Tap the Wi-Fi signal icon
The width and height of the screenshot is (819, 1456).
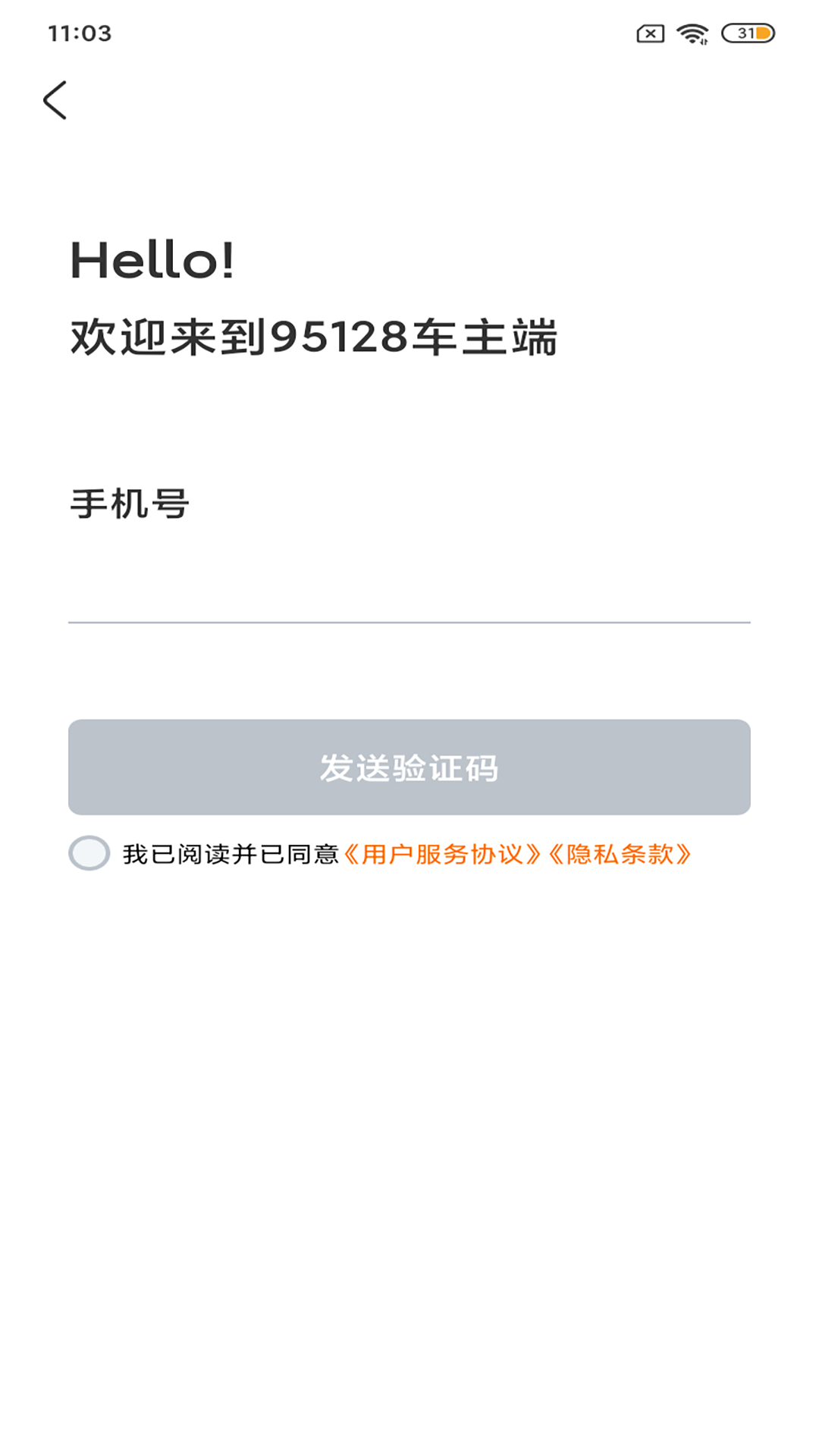[x=690, y=32]
